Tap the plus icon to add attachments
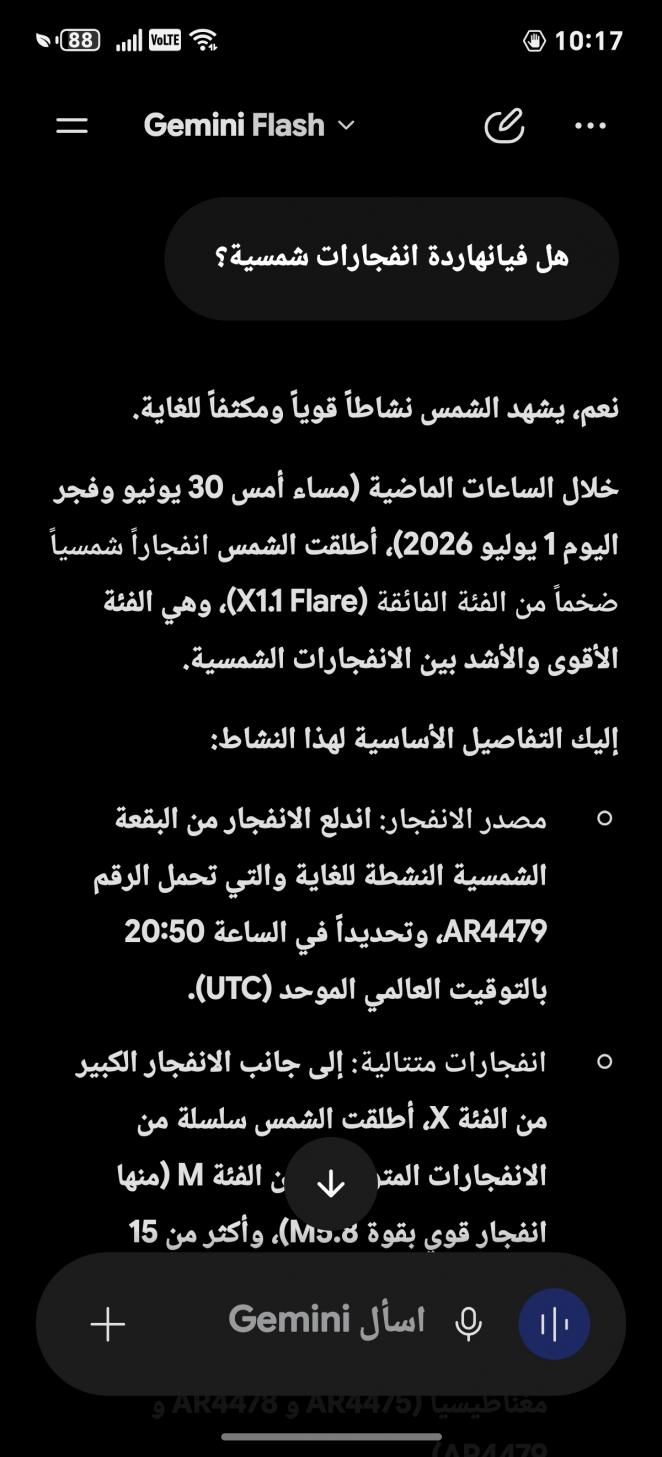The image size is (662, 1457). pyautogui.click(x=108, y=1324)
